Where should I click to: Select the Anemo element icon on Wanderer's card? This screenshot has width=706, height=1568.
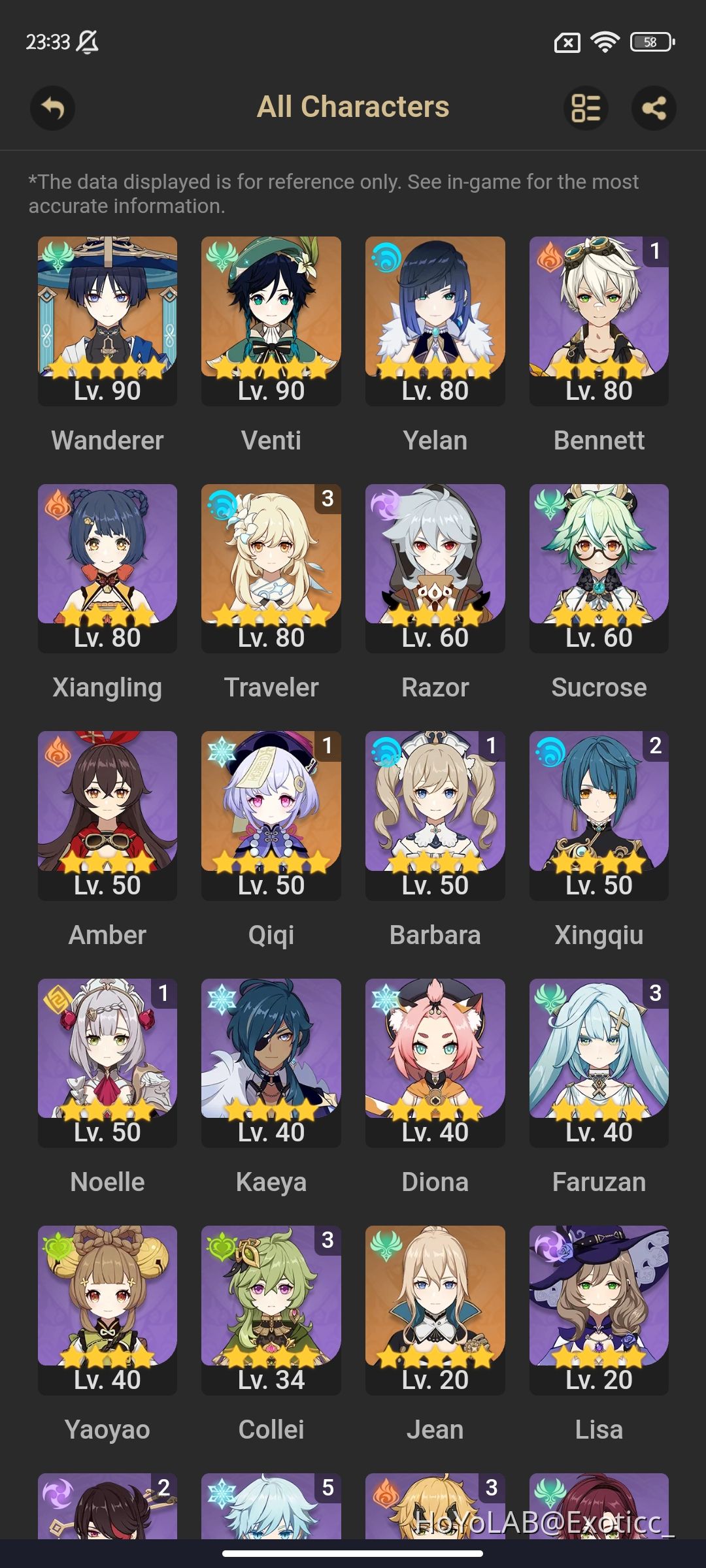(58, 255)
